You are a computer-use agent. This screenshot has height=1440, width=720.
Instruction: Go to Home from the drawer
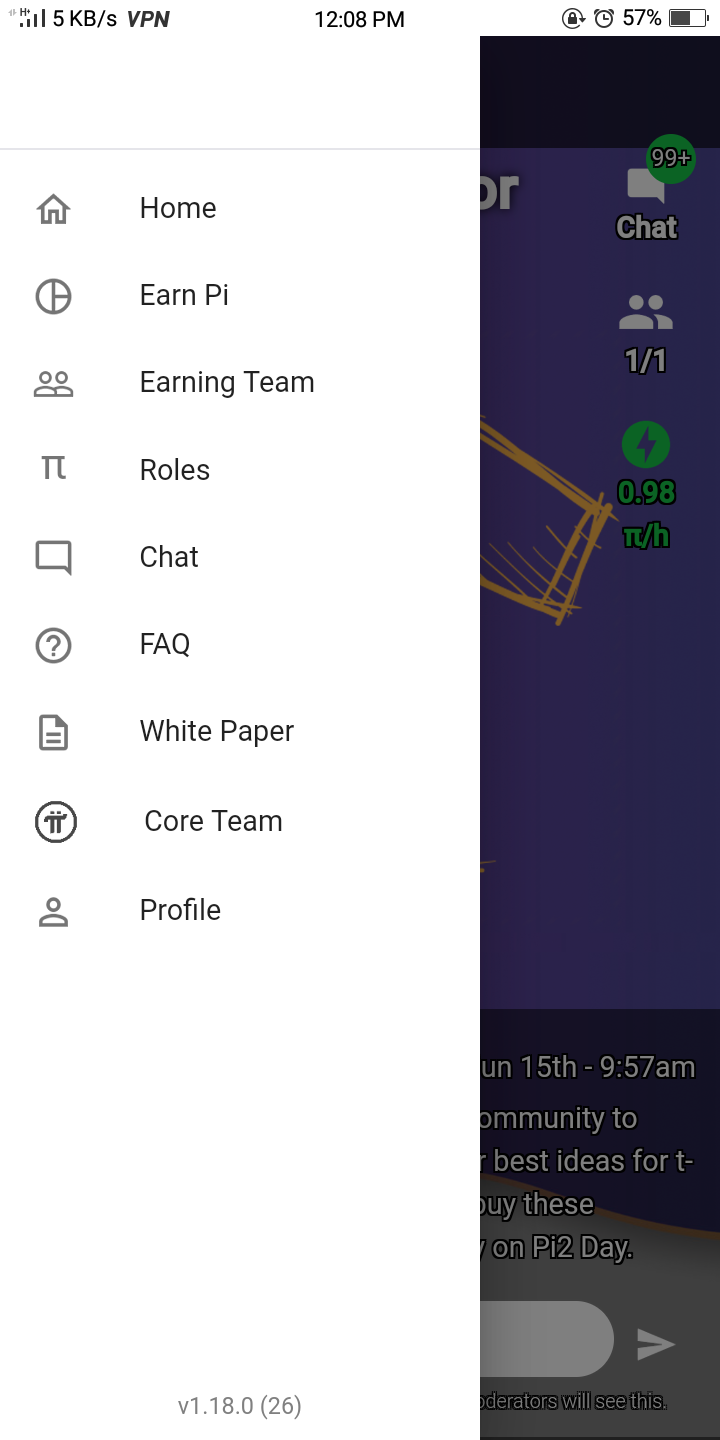pos(178,208)
